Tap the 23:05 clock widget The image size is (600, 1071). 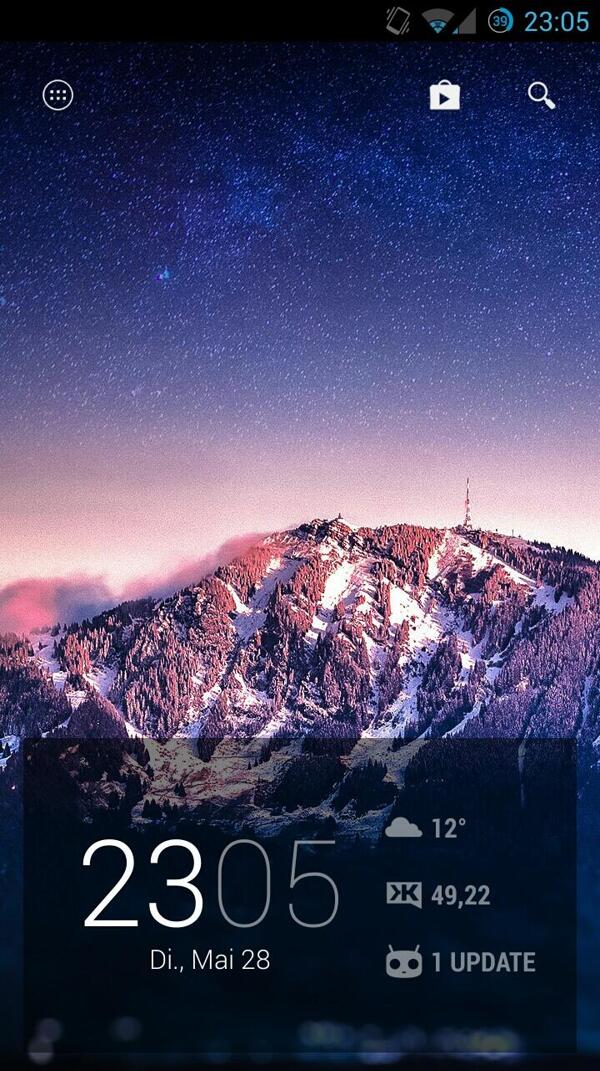pyautogui.click(x=210, y=885)
